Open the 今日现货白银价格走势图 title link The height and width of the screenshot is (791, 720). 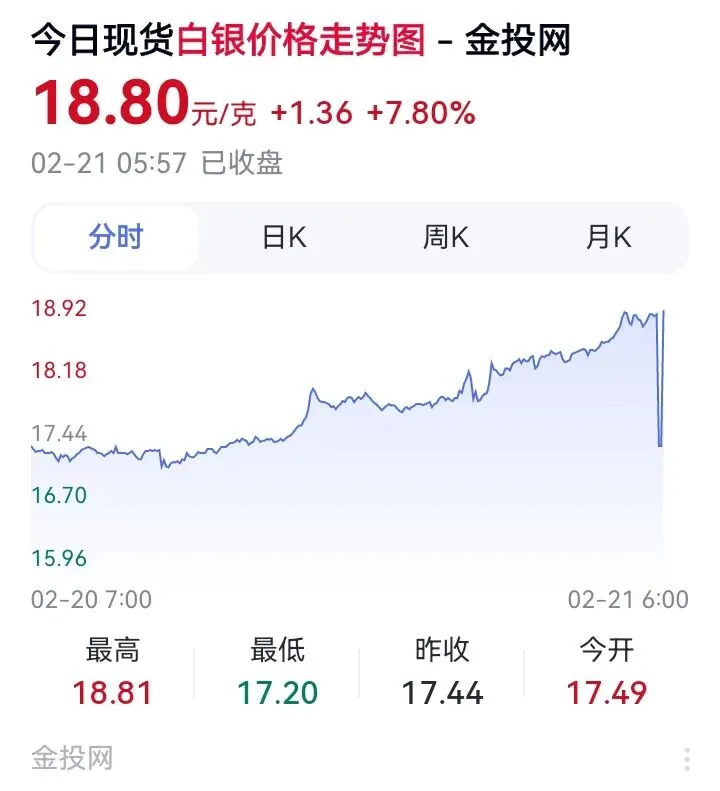301,40
